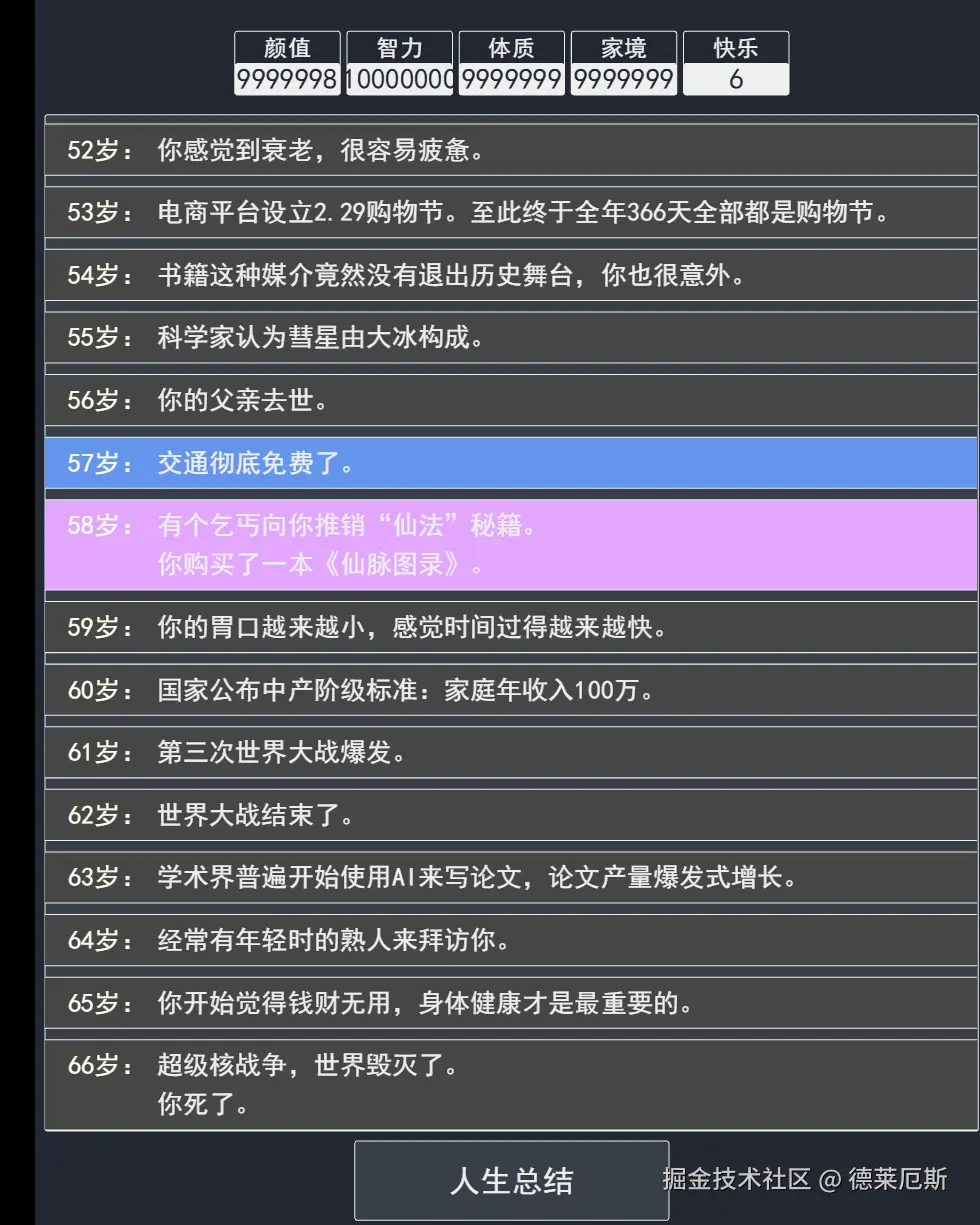Select the 快乐 happiness value showing 6

point(736,75)
